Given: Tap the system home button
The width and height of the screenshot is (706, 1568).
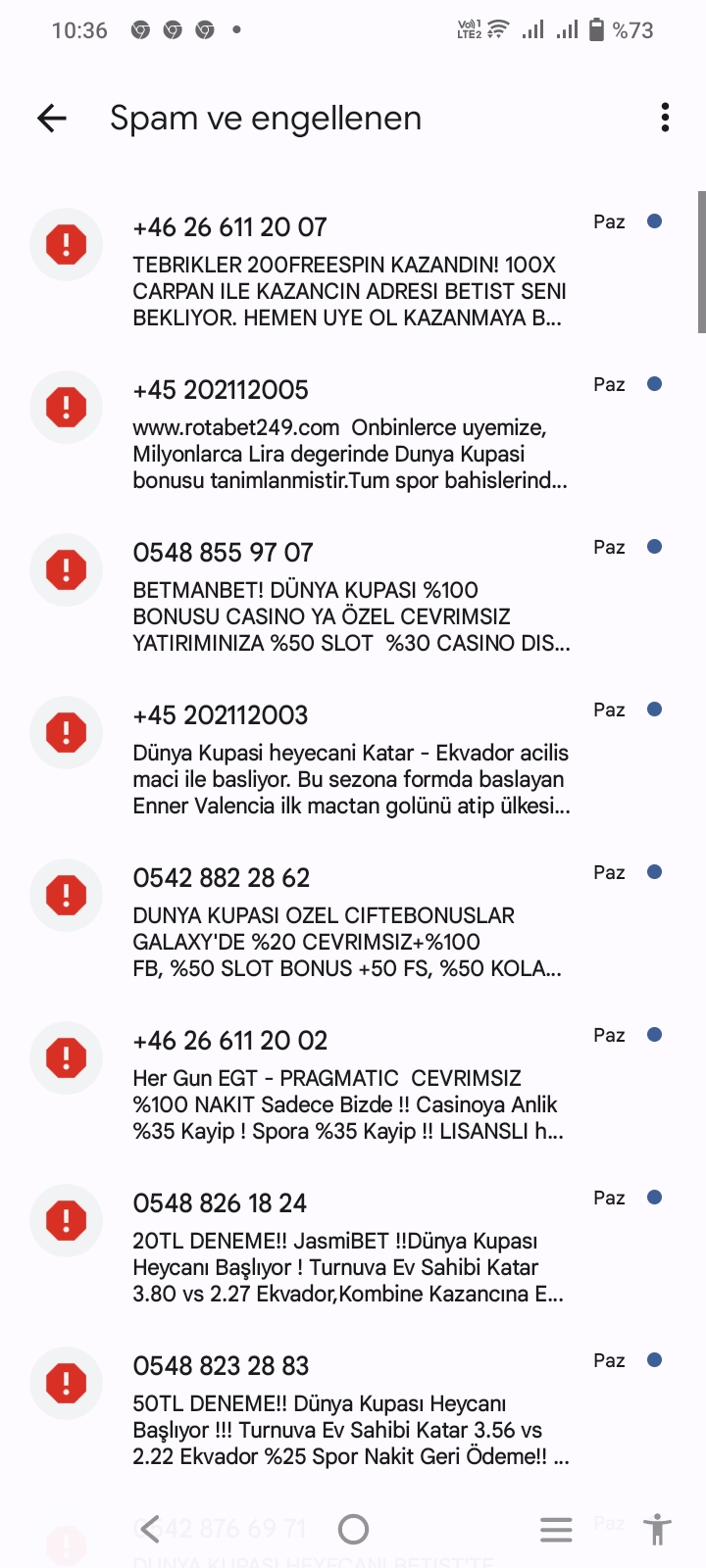Looking at the screenshot, I should 353,1529.
